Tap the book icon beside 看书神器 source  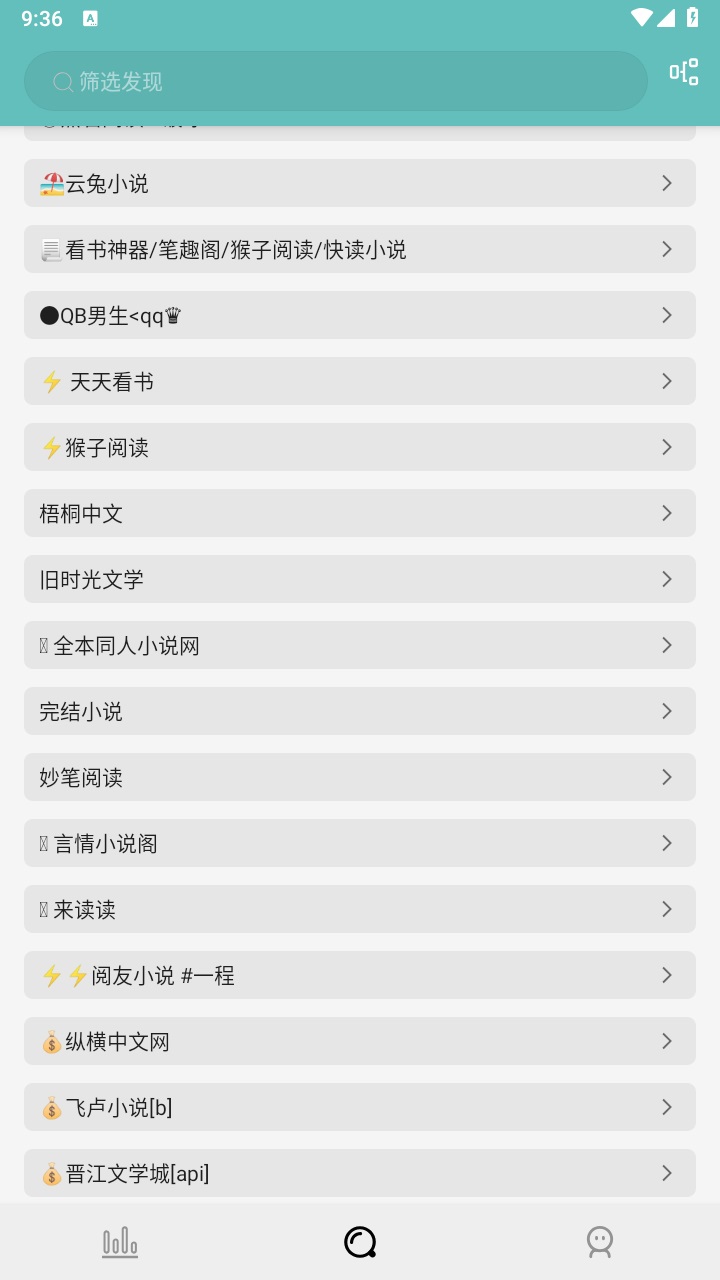pyautogui.click(x=51, y=249)
